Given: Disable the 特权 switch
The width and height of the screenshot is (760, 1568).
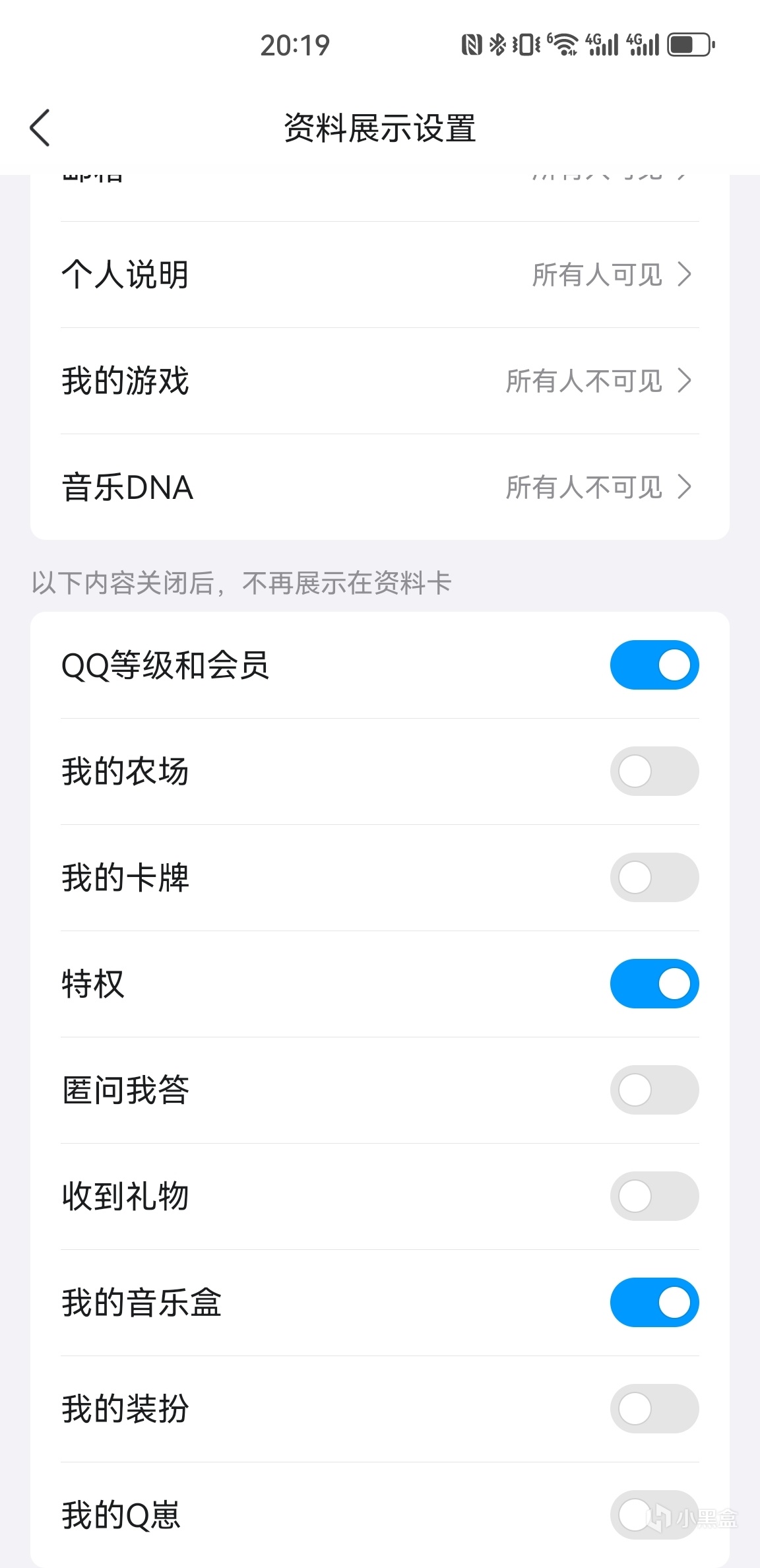Looking at the screenshot, I should 654,983.
